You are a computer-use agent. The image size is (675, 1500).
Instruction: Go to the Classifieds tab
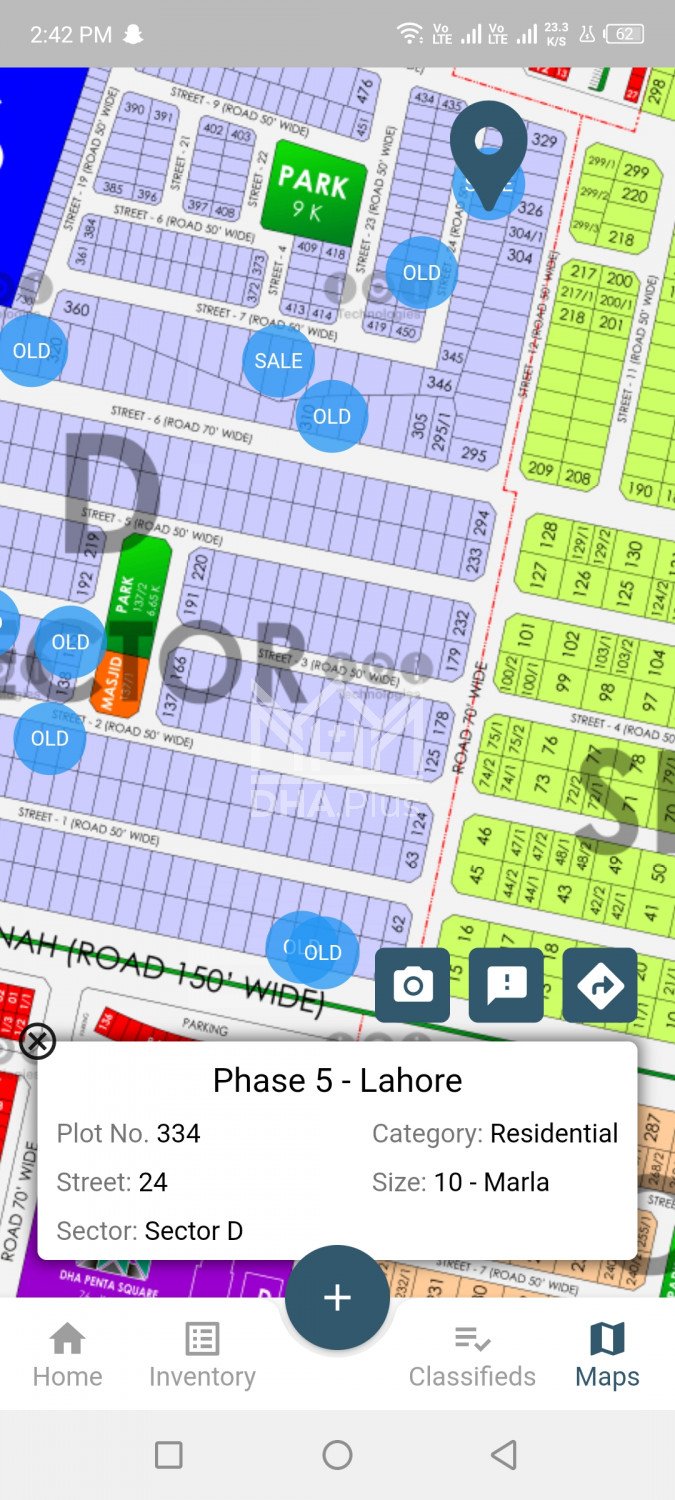(x=472, y=1355)
